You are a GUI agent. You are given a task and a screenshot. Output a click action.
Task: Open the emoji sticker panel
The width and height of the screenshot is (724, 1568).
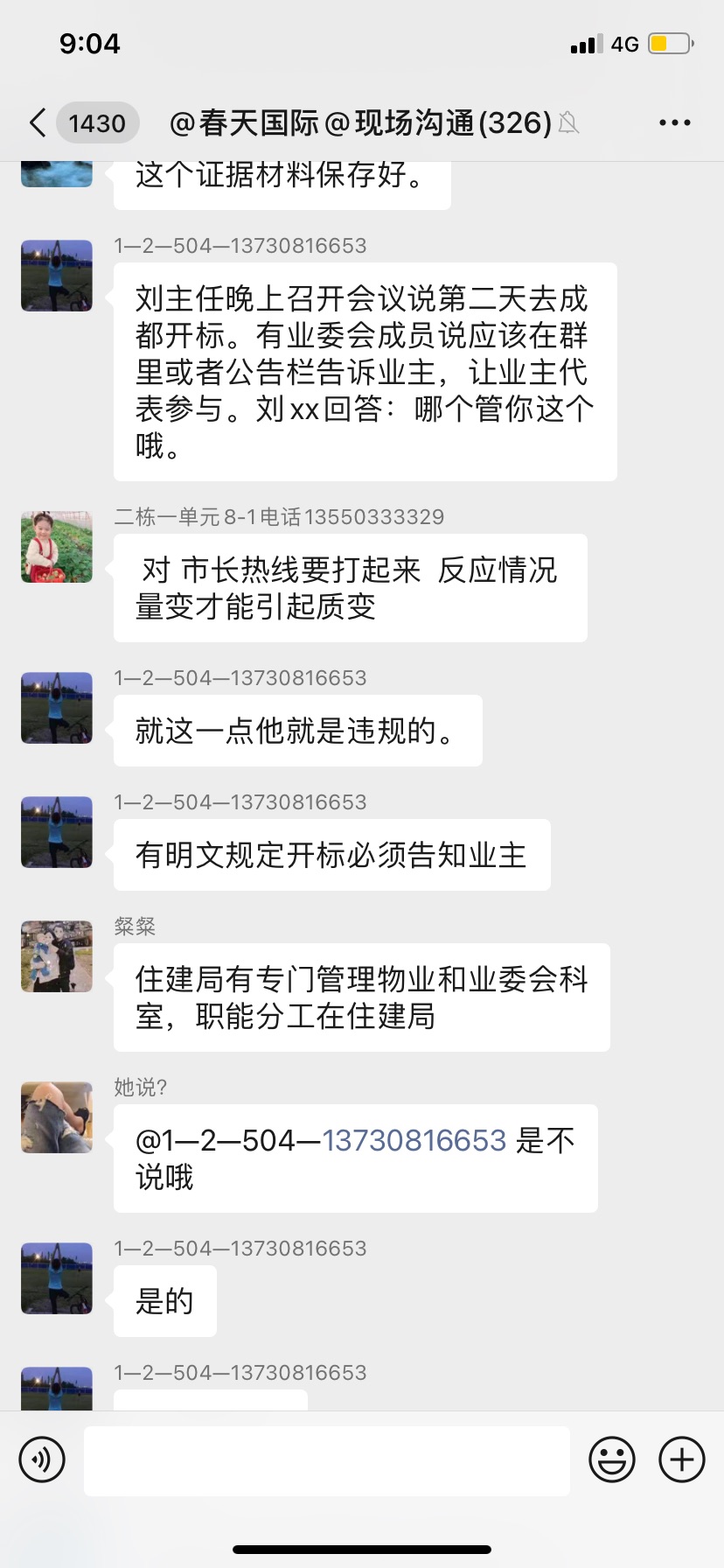(611, 1459)
